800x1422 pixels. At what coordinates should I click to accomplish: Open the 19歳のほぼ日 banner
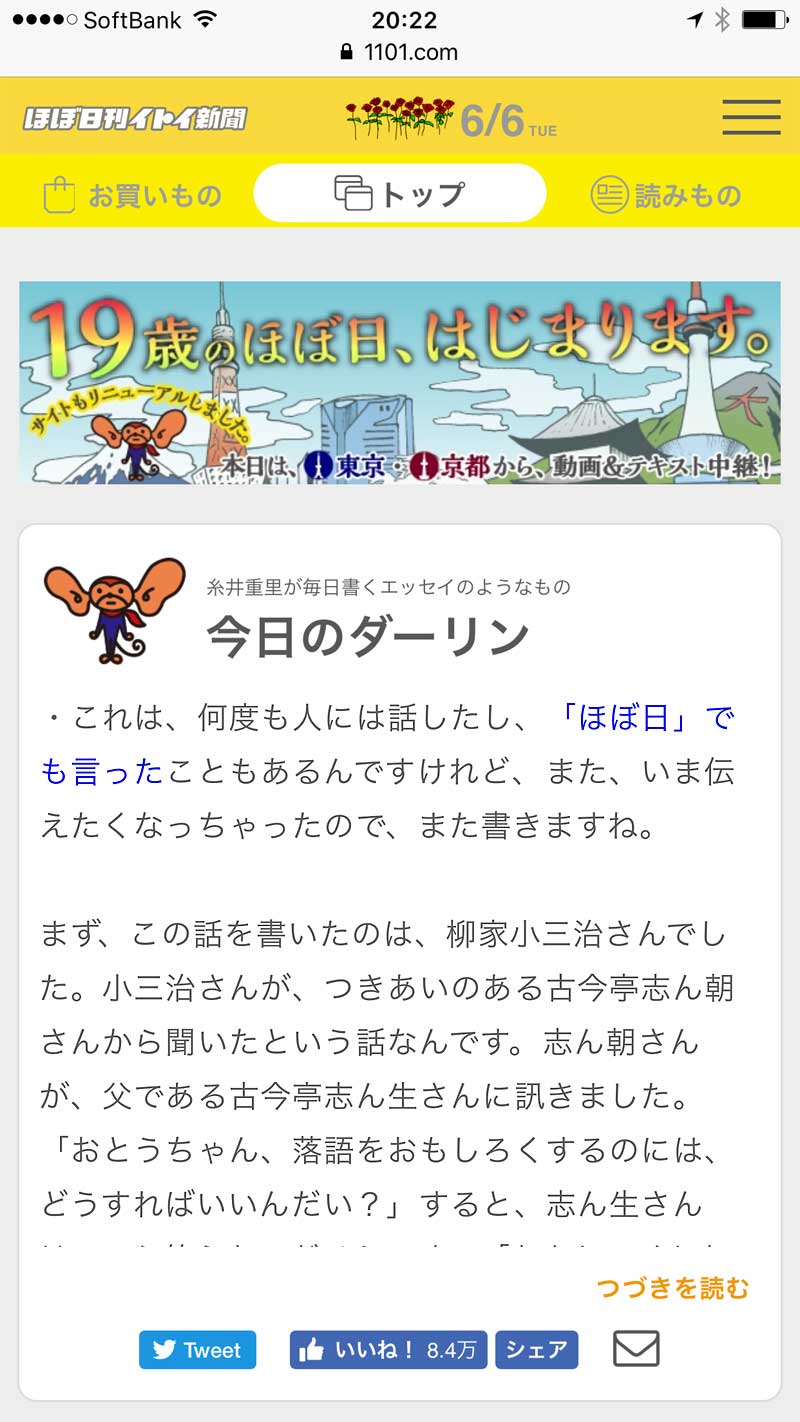tap(400, 382)
